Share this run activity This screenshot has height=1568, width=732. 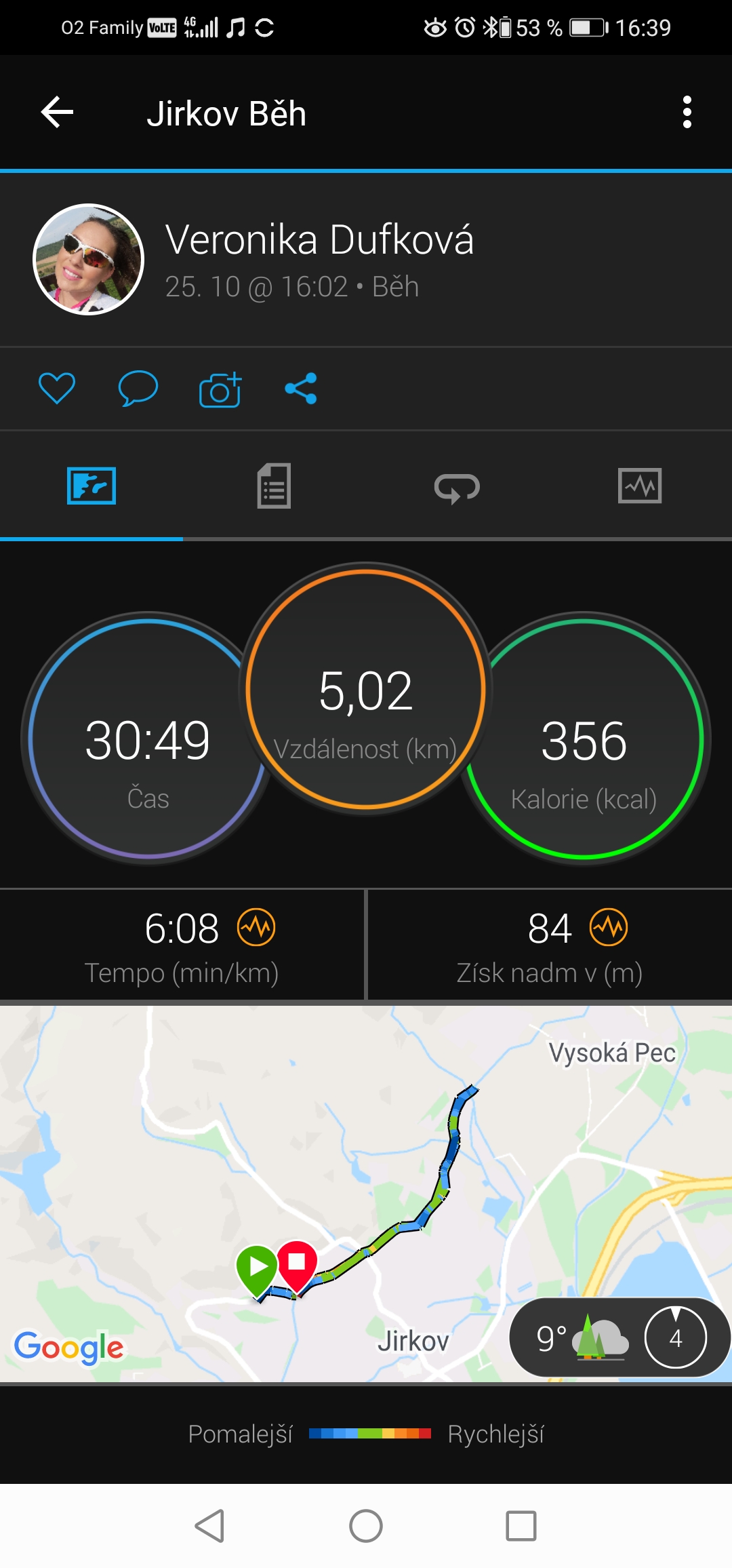[x=301, y=389]
